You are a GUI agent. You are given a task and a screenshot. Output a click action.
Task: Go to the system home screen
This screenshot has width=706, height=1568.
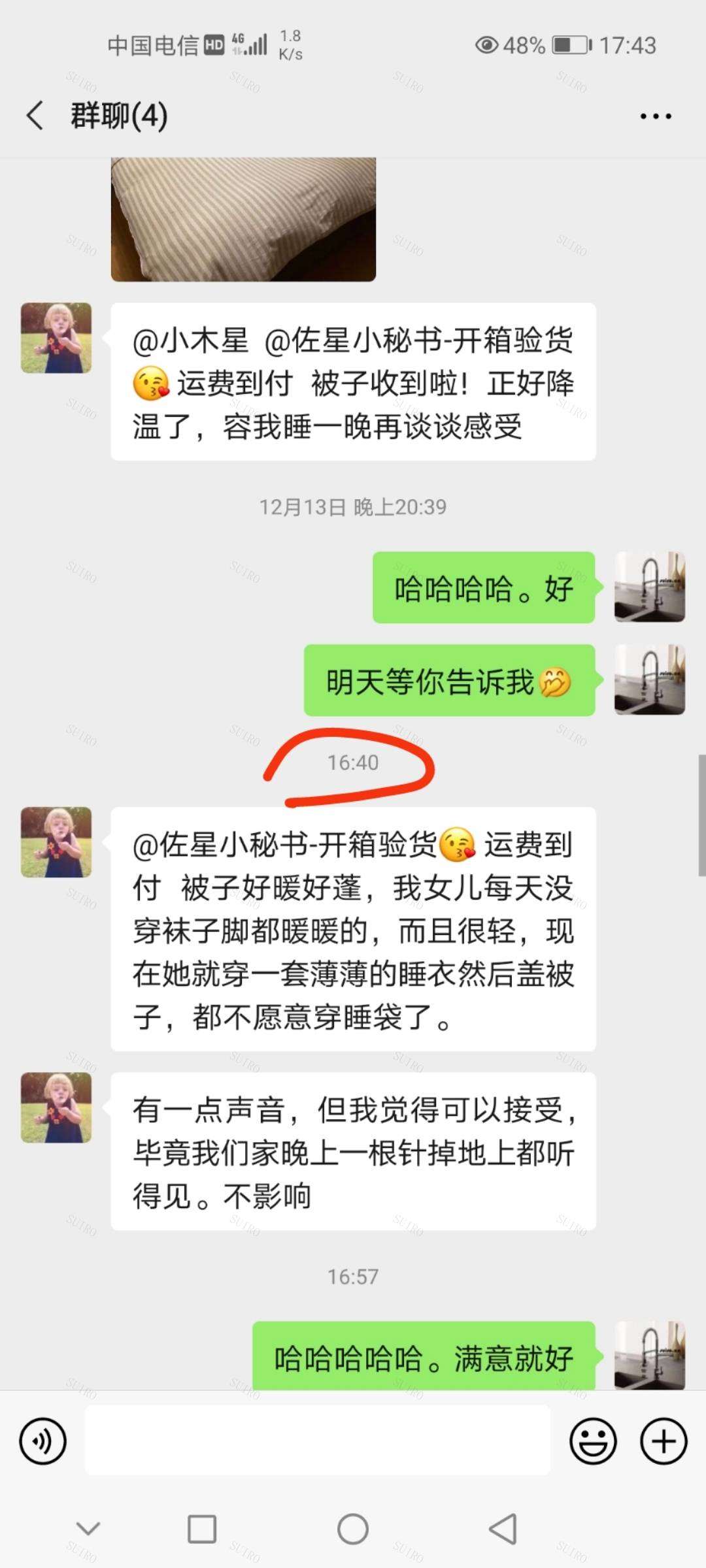[353, 1529]
